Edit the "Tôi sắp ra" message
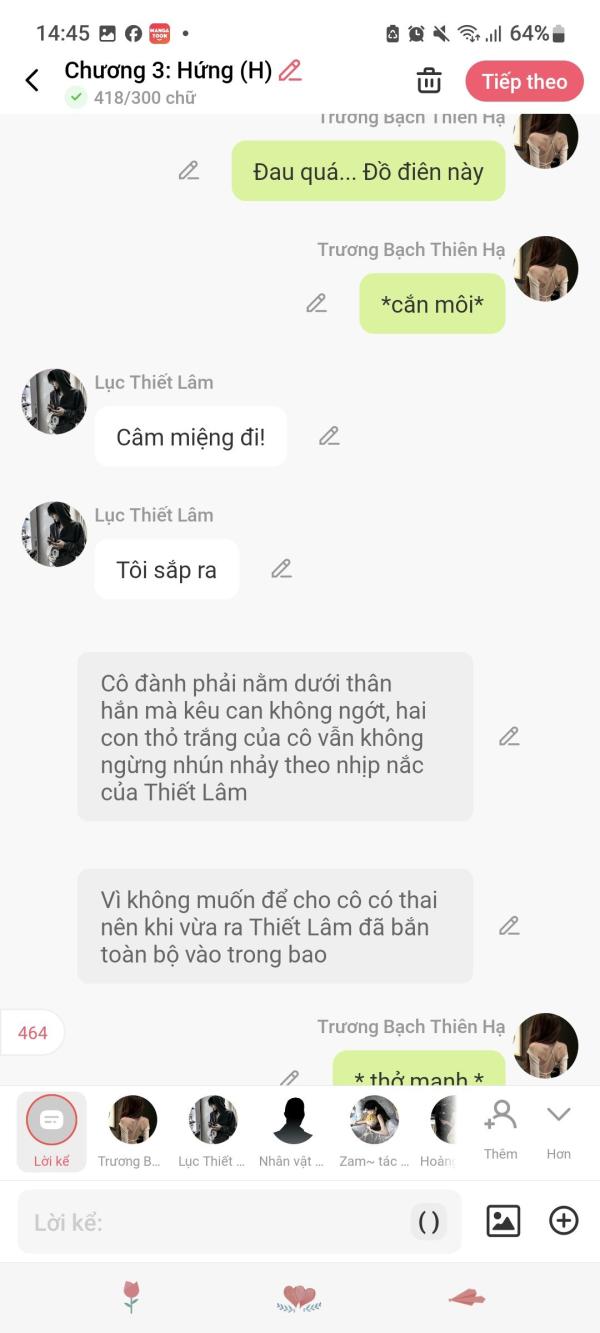The height and width of the screenshot is (1333, 600). point(282,569)
